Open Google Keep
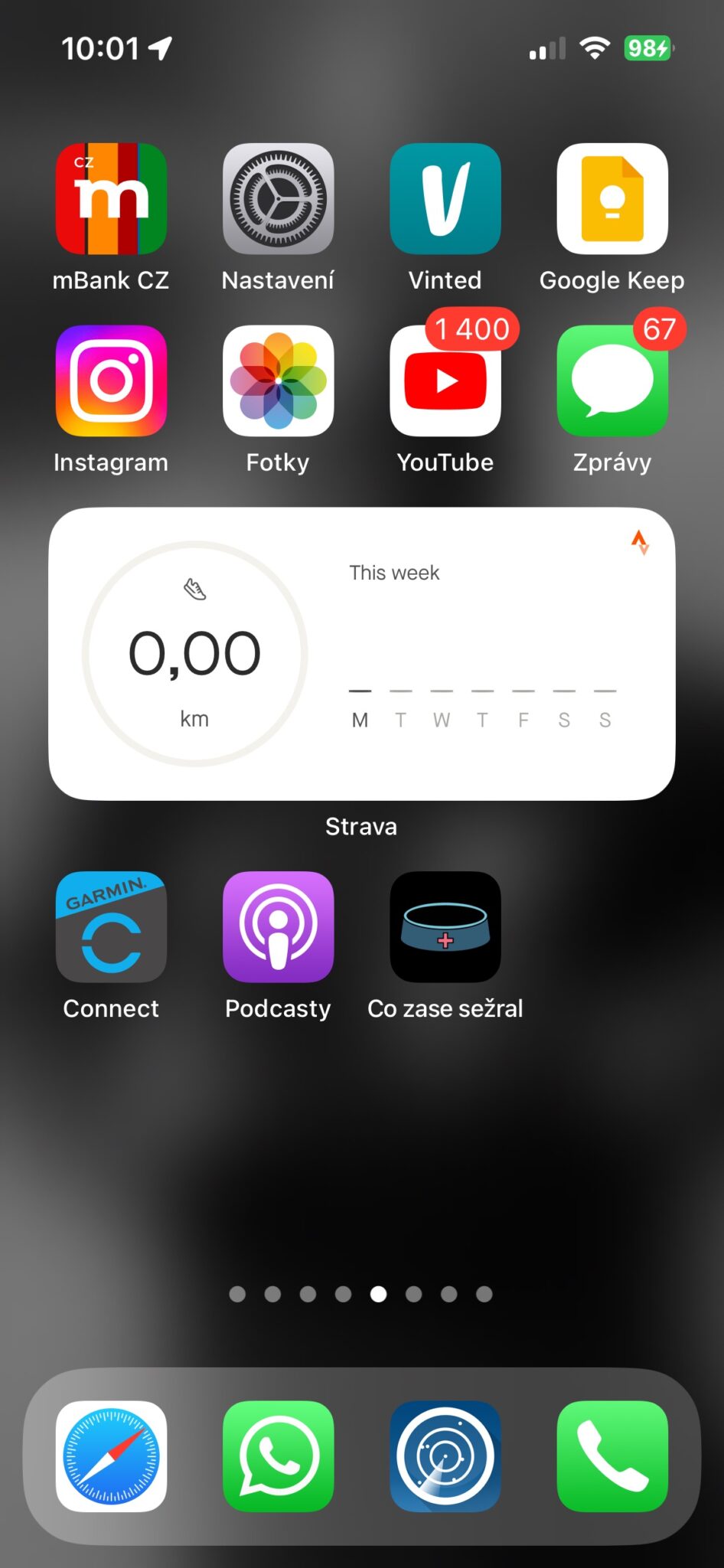This screenshot has width=724, height=1568. pyautogui.click(x=611, y=199)
